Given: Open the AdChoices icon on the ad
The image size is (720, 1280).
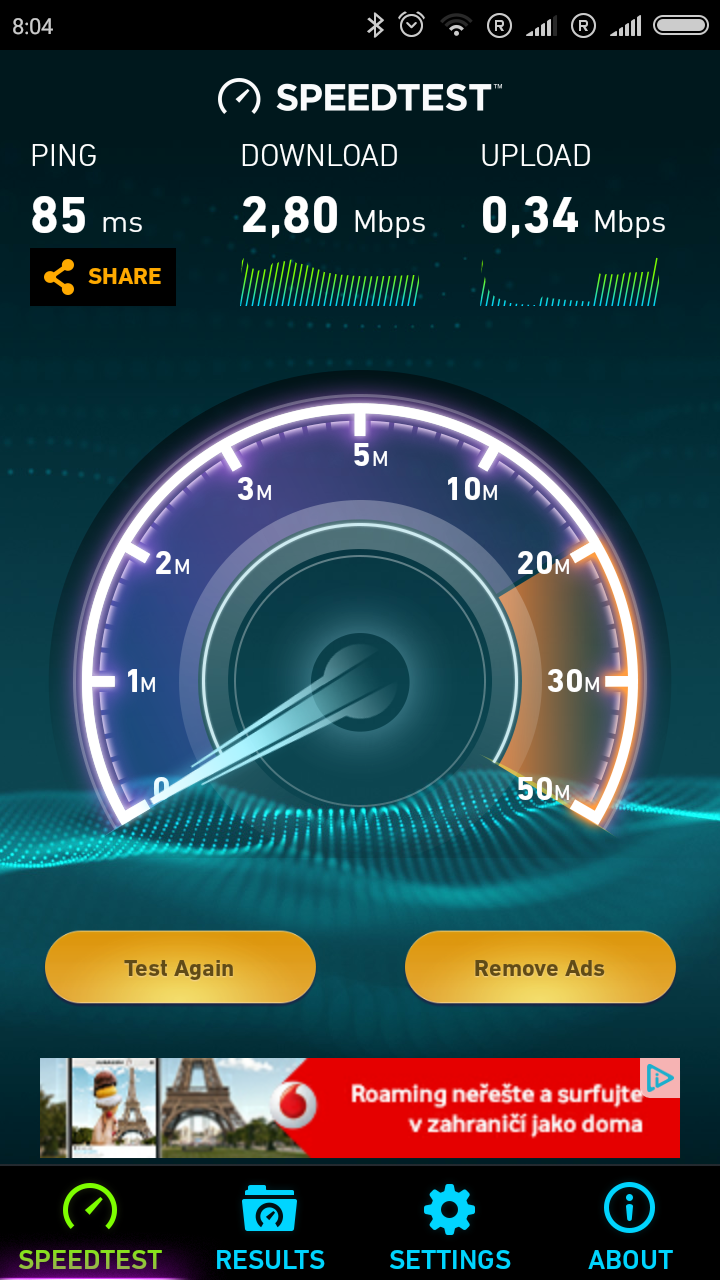Looking at the screenshot, I should pyautogui.click(x=660, y=1078).
